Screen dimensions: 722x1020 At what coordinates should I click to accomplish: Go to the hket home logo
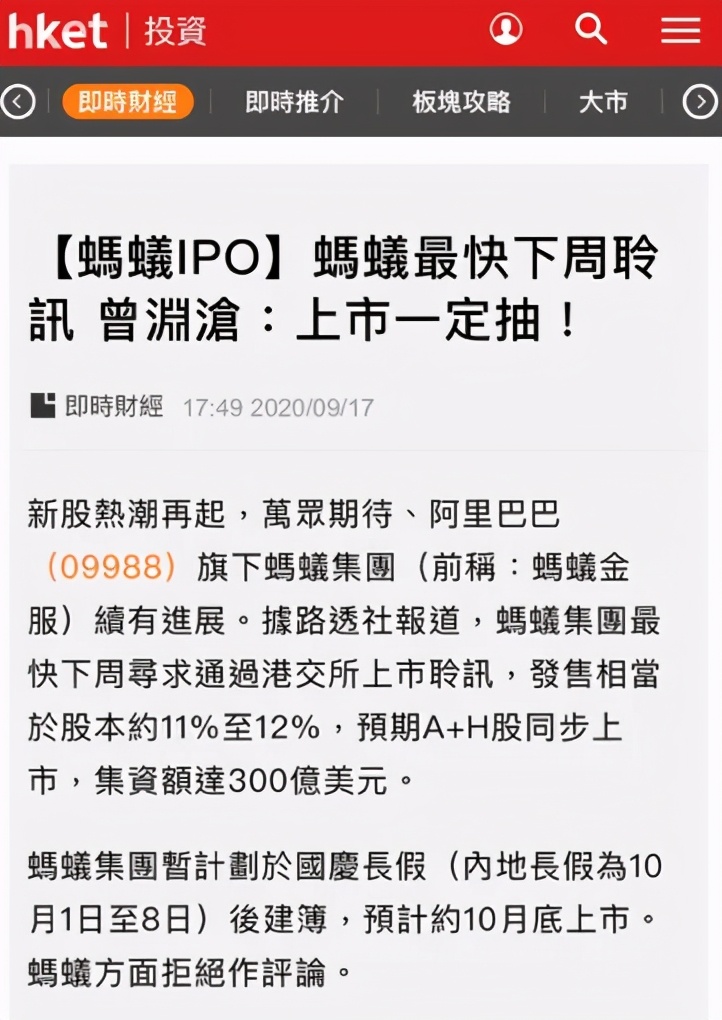pyautogui.click(x=57, y=32)
